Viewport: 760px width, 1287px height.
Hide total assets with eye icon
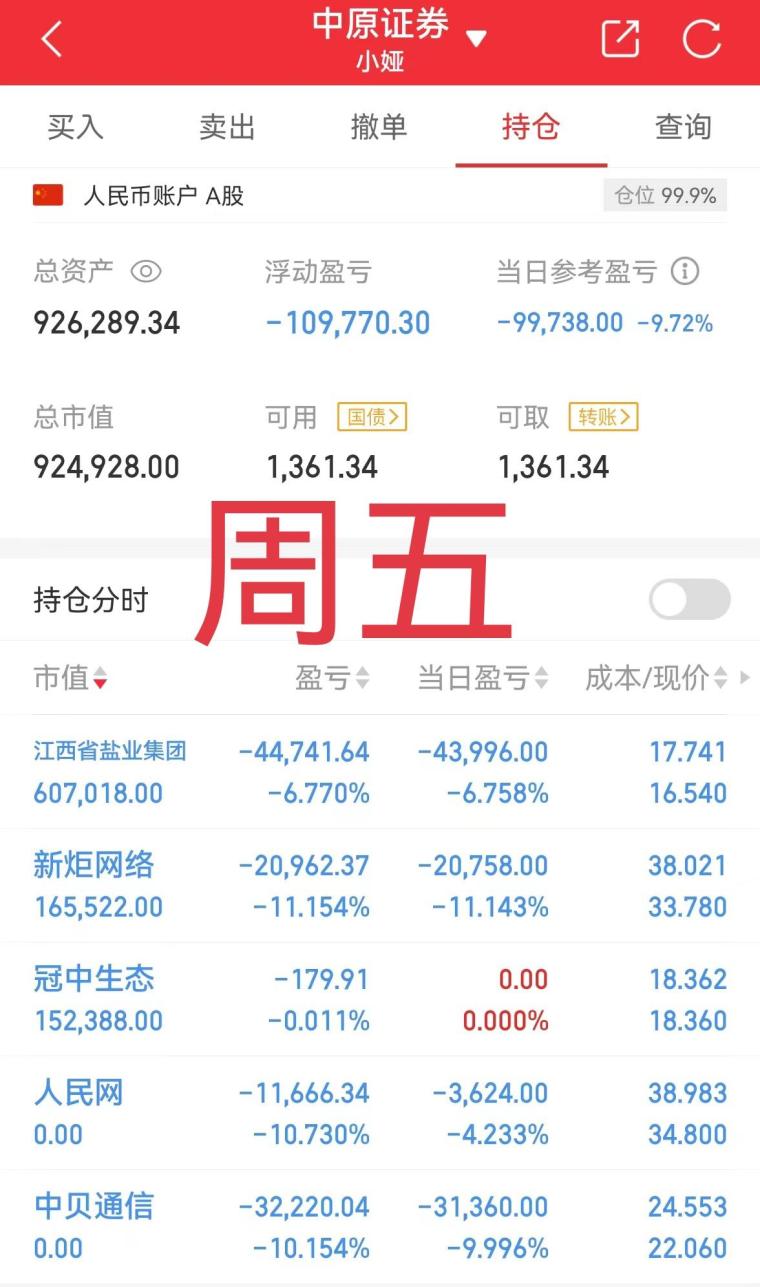[146, 271]
